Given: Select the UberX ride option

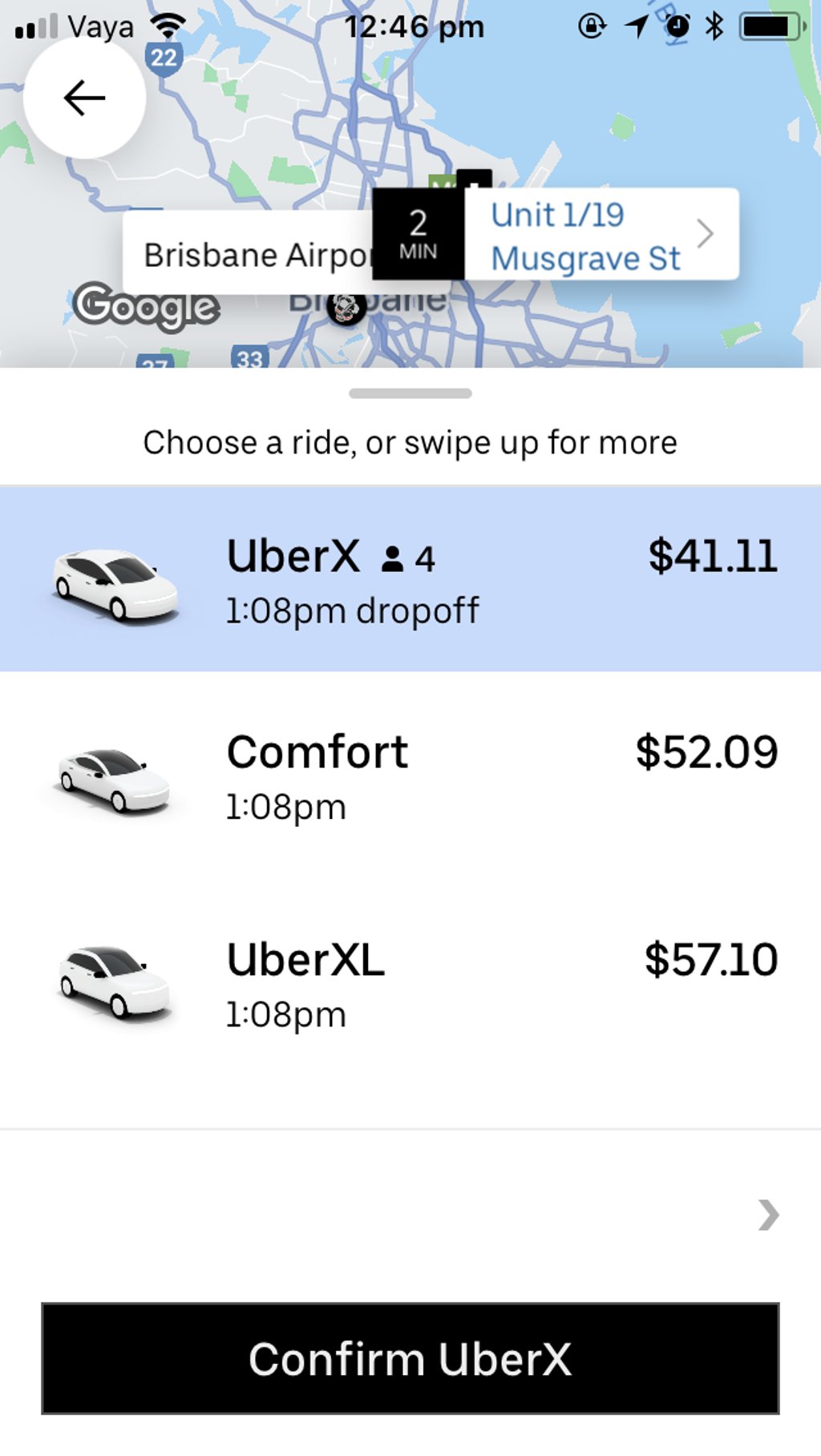Looking at the screenshot, I should point(410,579).
